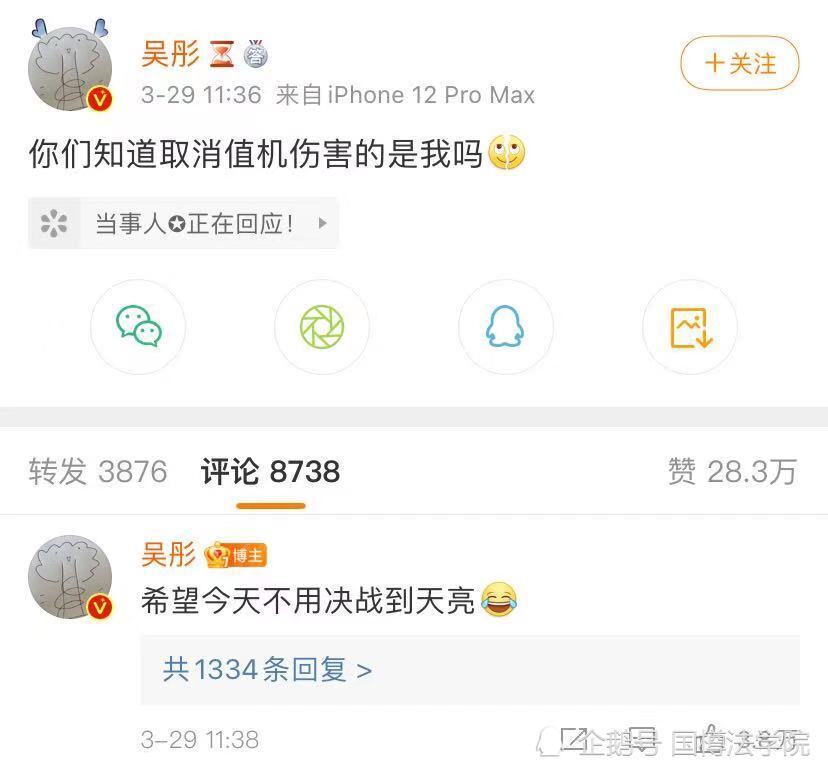Share the post to WeChat Moments
The height and width of the screenshot is (772, 828).
[322, 327]
